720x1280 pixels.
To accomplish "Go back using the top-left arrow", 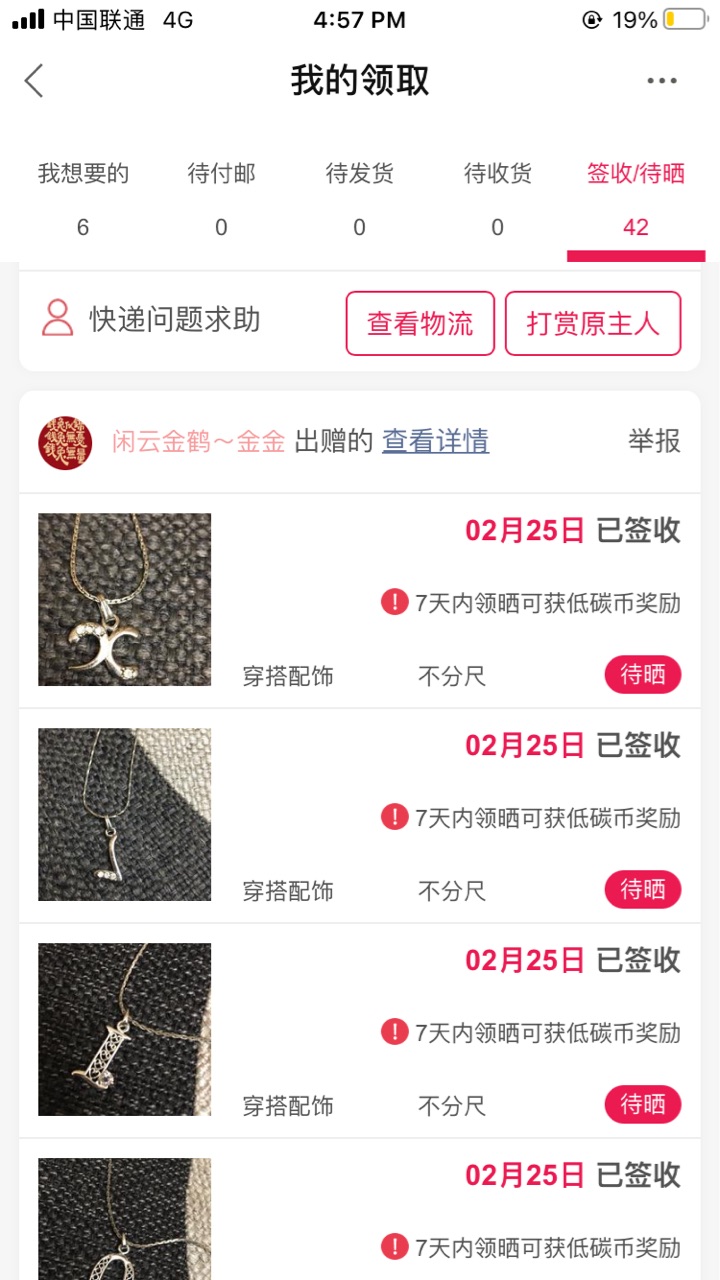I will click(34, 81).
